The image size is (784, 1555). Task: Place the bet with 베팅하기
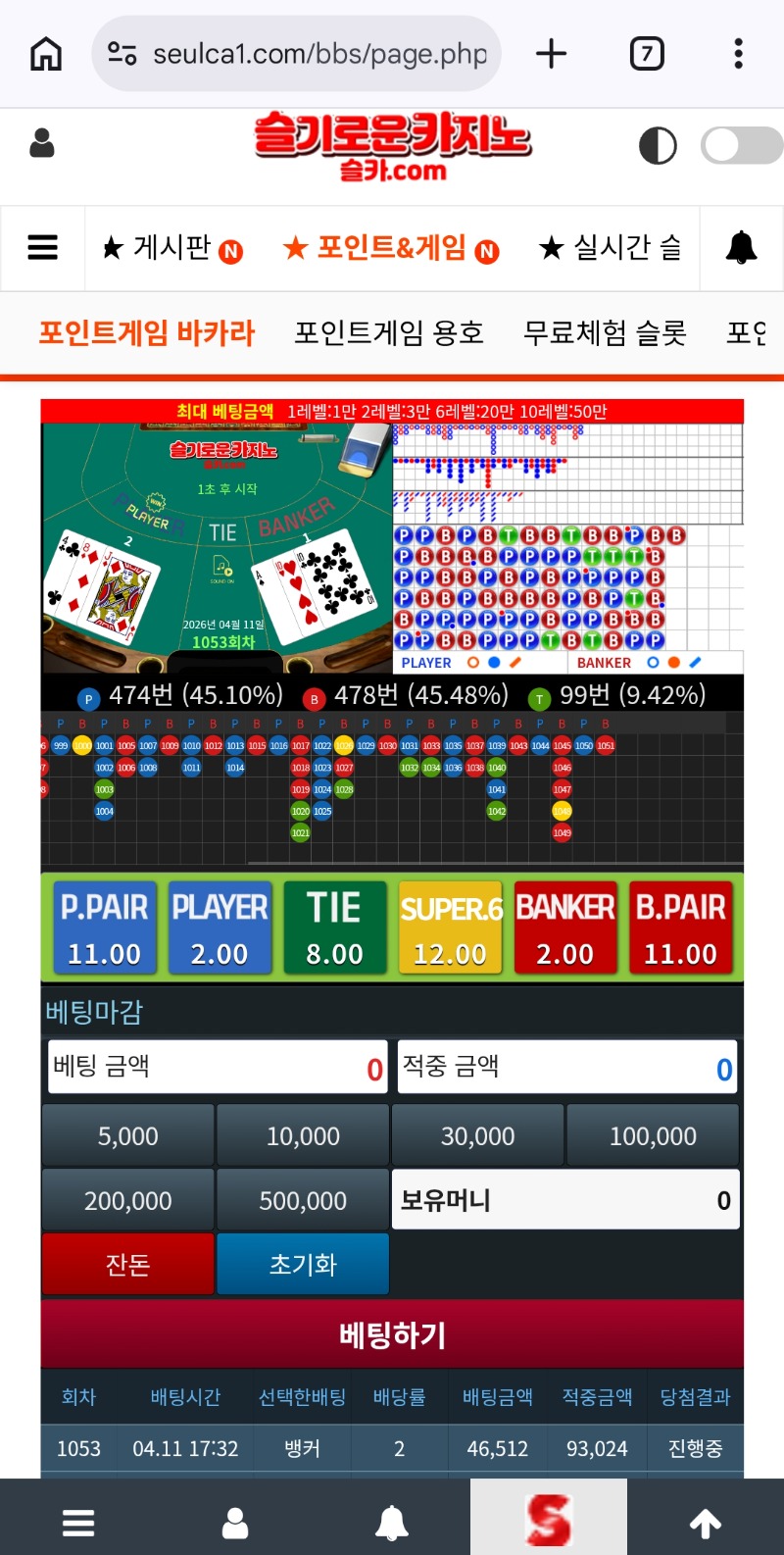[x=392, y=1334]
